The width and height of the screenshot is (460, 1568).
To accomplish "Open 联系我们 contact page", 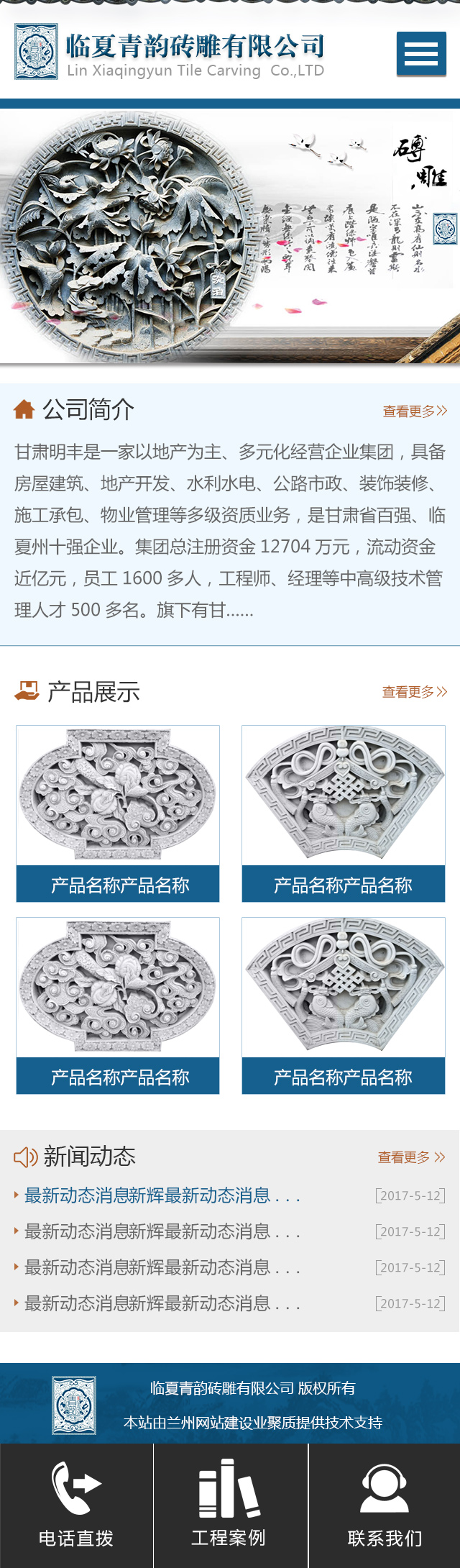I will [x=385, y=1505].
